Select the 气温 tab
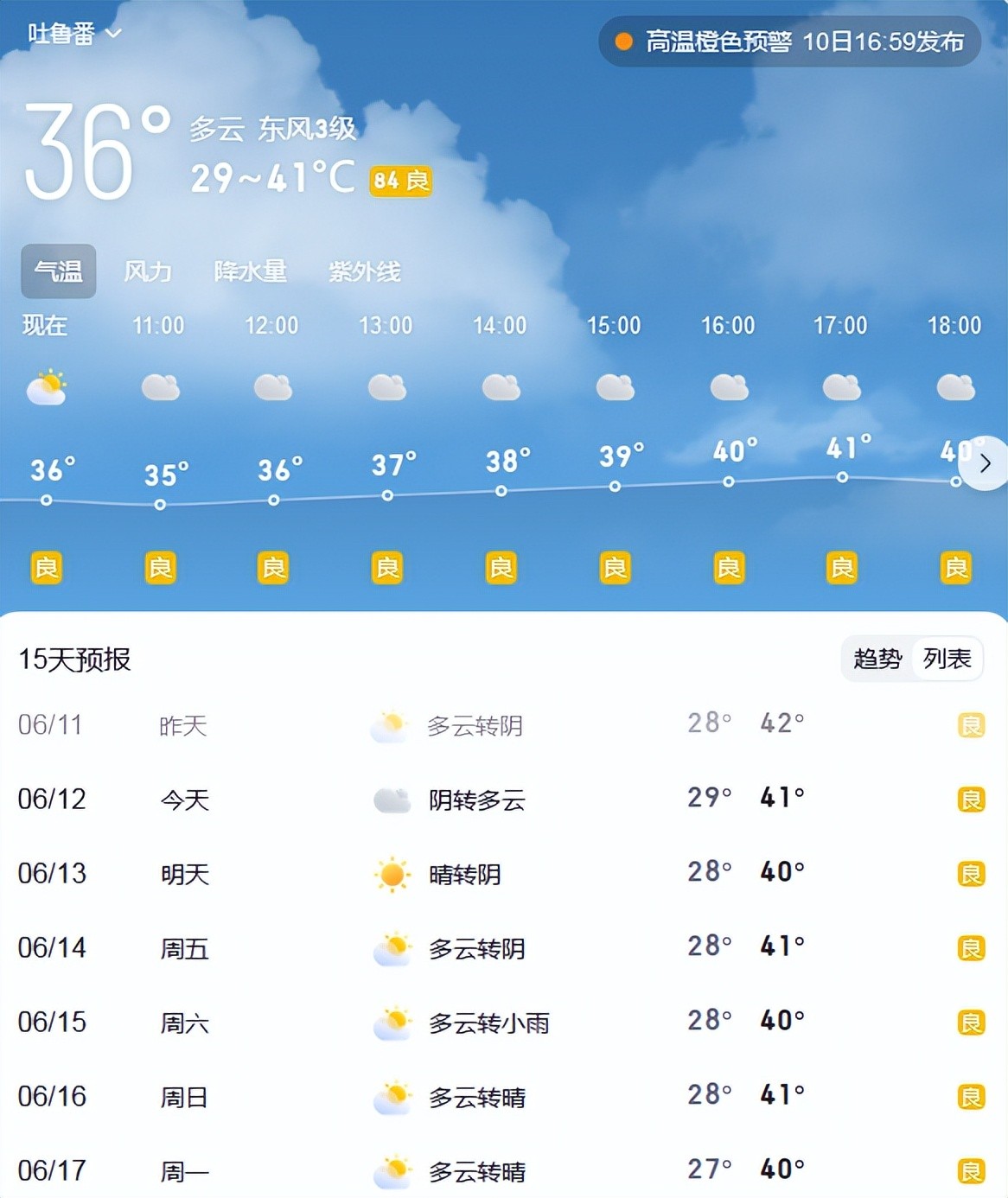1008x1198 pixels. tap(58, 271)
